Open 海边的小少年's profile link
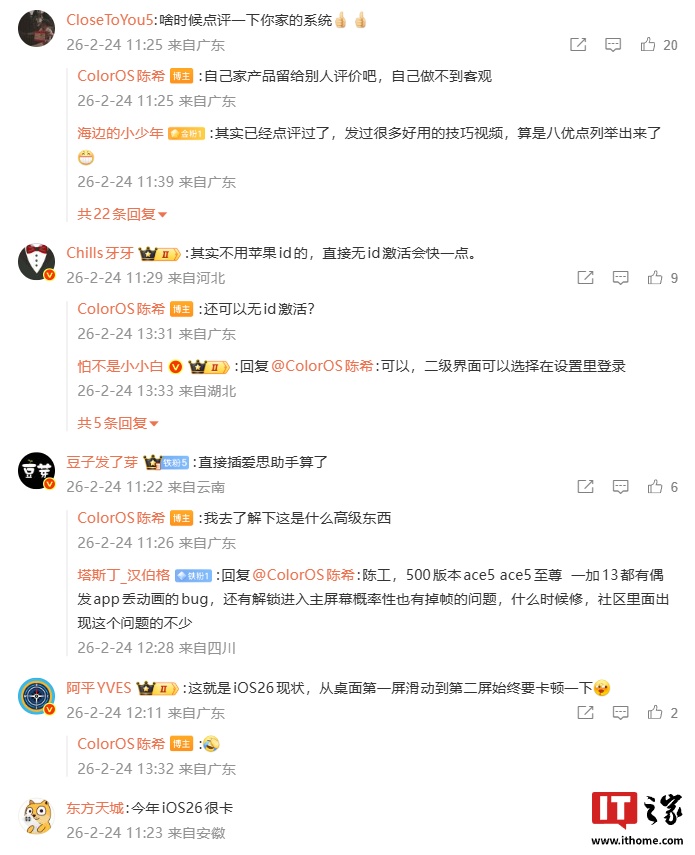This screenshot has width=695, height=855. (120, 132)
